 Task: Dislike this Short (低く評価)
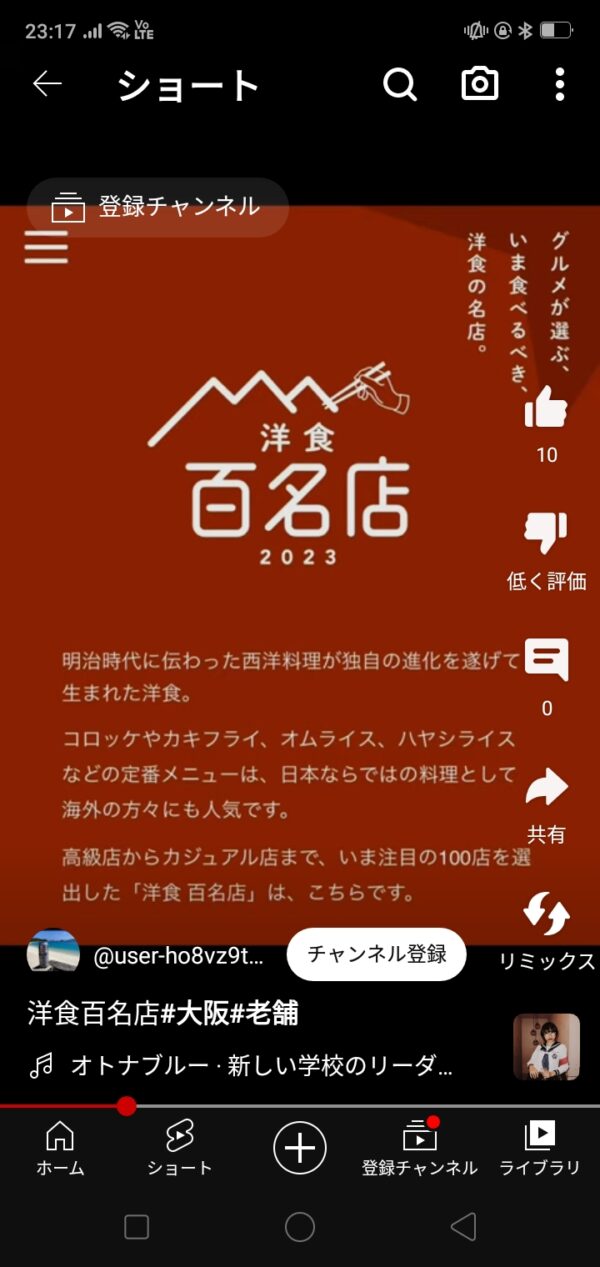[x=546, y=534]
